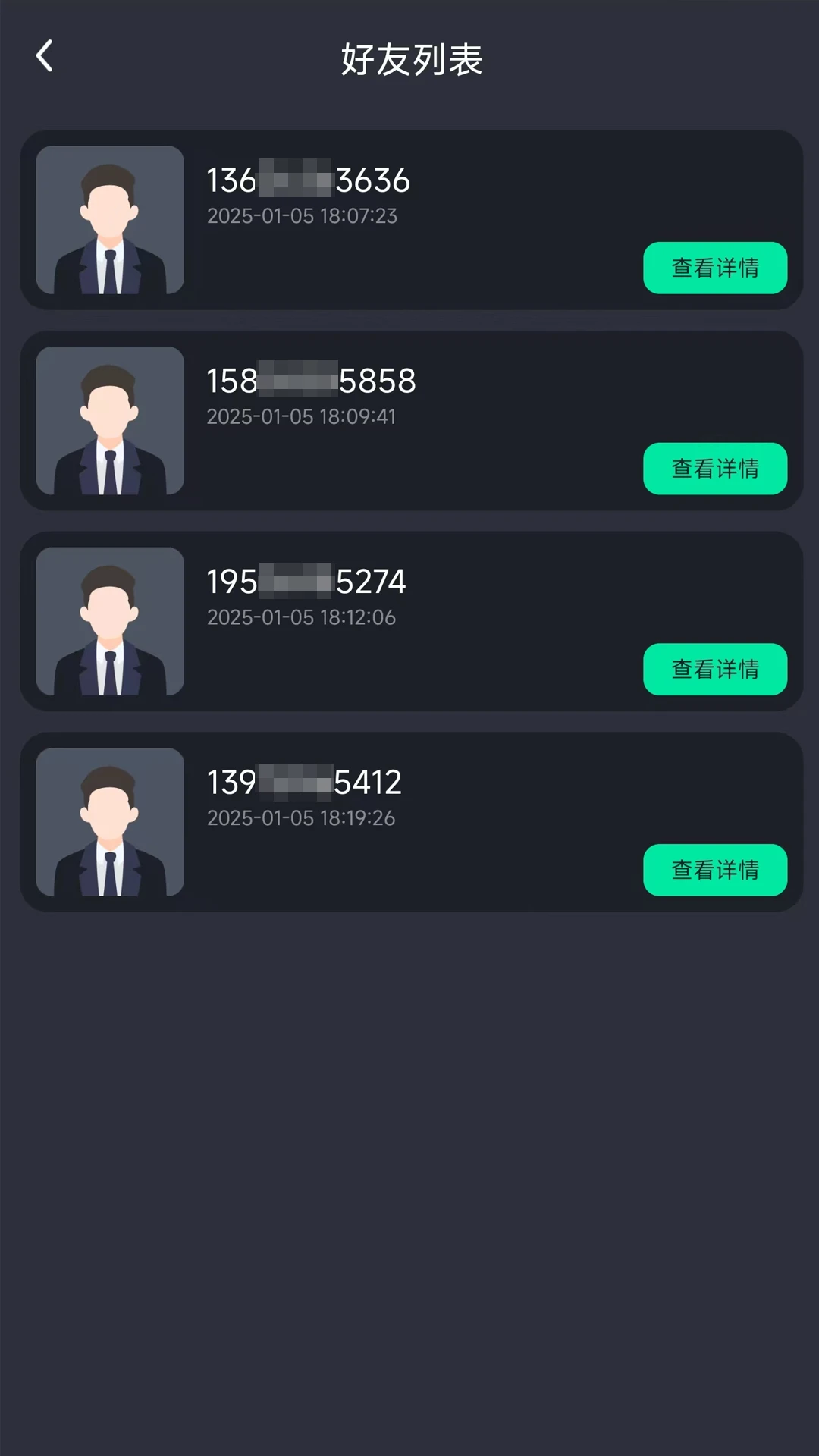This screenshot has height=1456, width=819.
Task: Click 查看详情 for contact 158****5858
Action: (x=714, y=469)
